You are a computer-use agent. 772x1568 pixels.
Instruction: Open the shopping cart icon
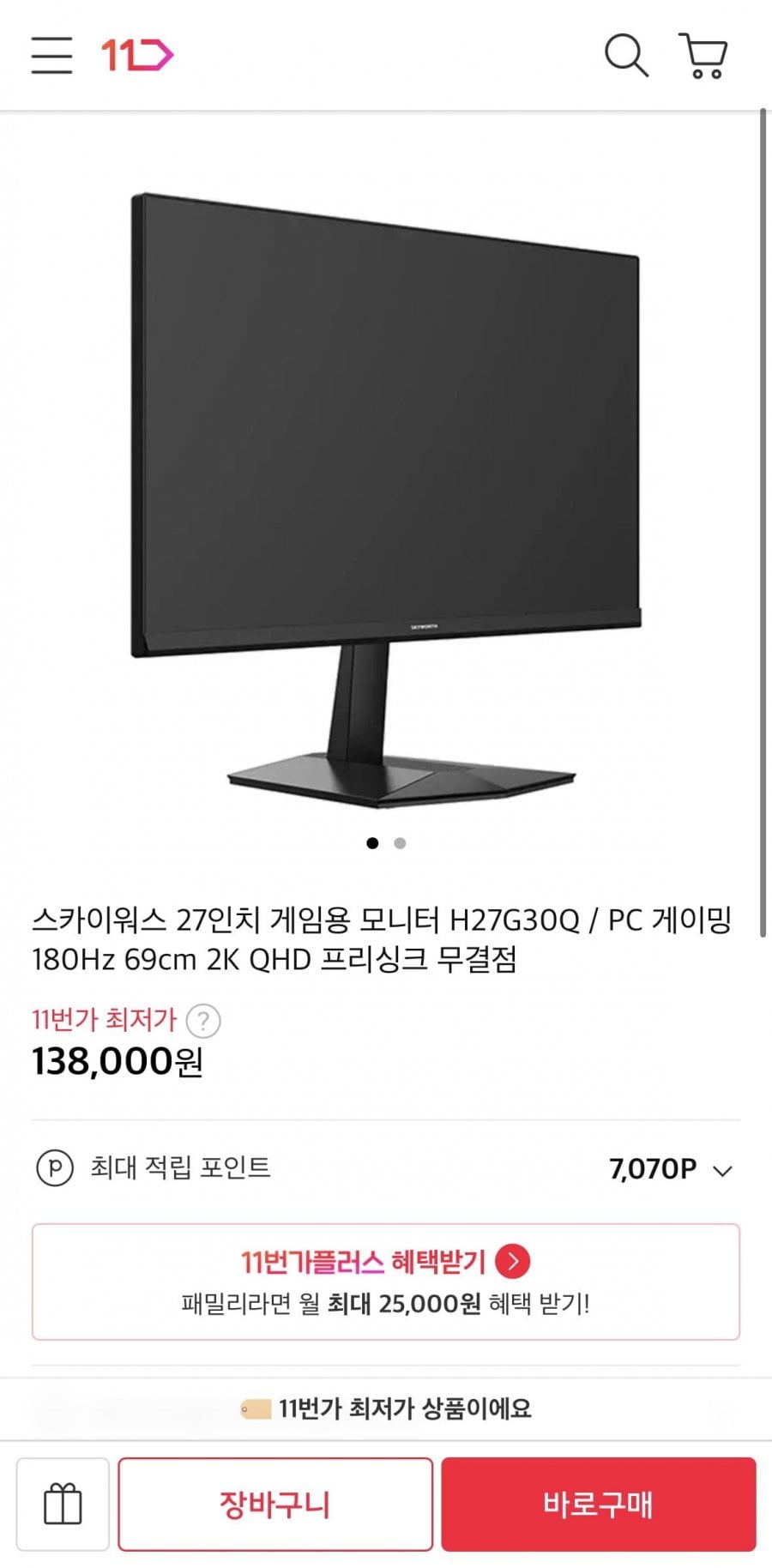tap(703, 56)
